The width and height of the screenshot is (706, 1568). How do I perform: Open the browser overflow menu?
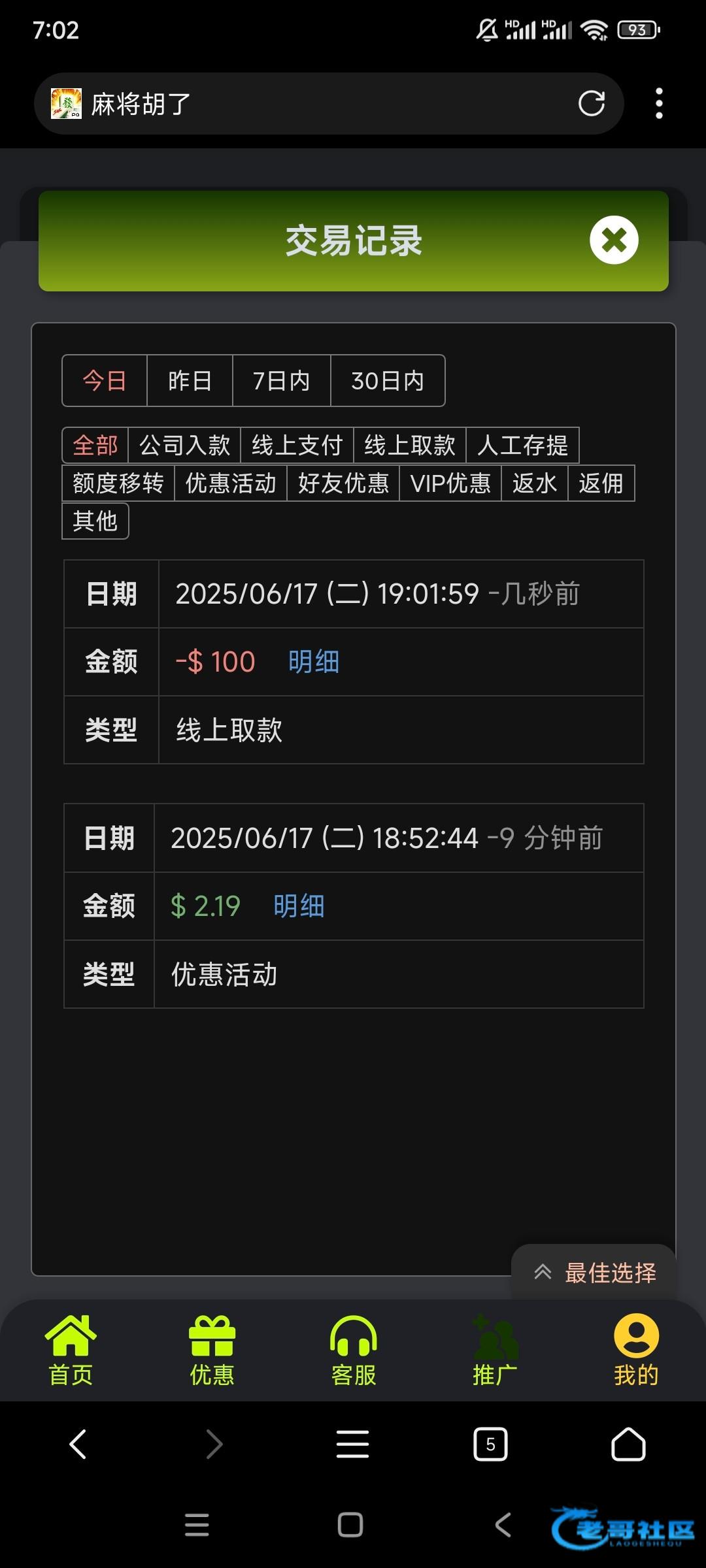(659, 103)
